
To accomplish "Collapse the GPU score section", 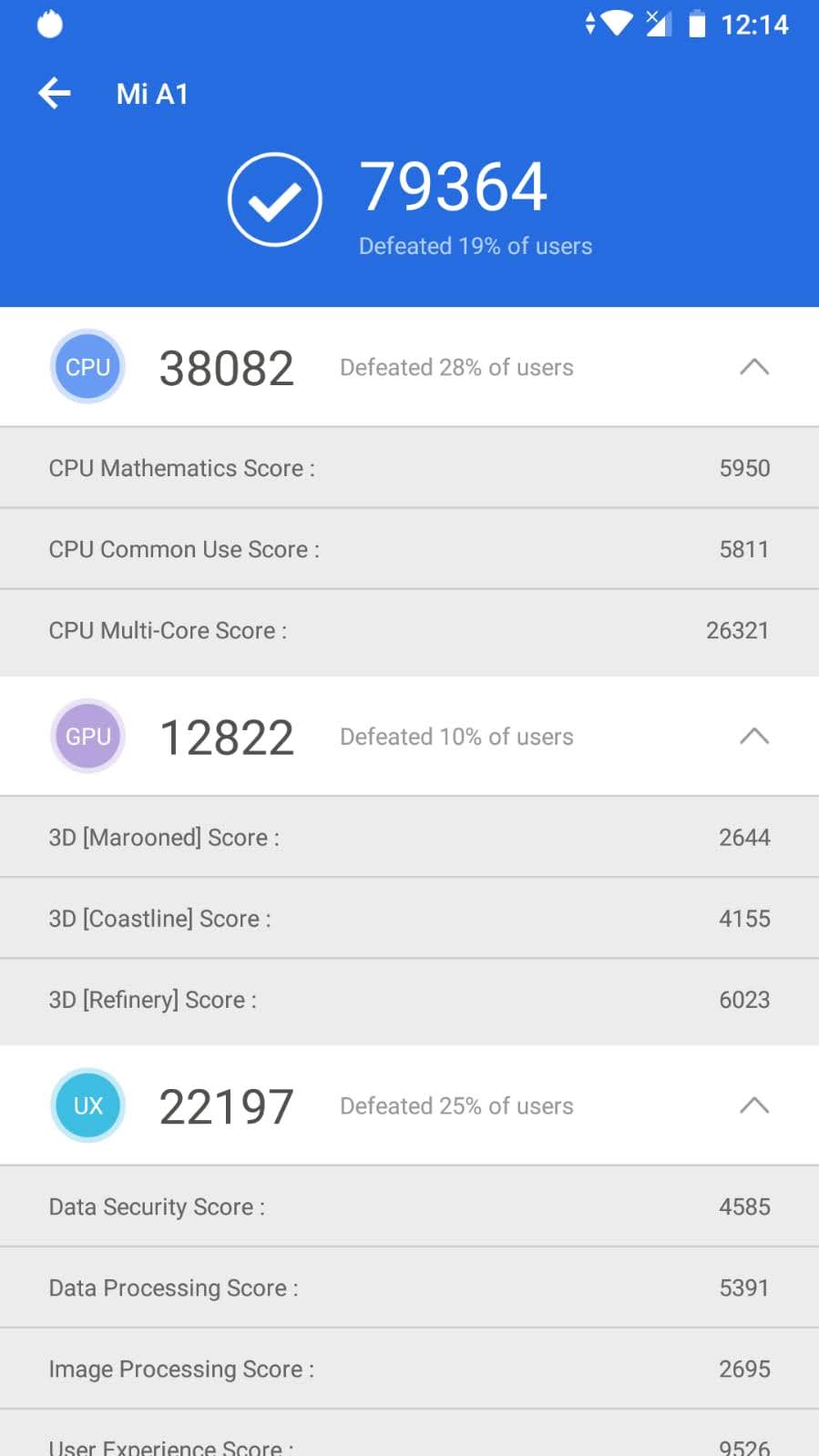I will [x=753, y=736].
